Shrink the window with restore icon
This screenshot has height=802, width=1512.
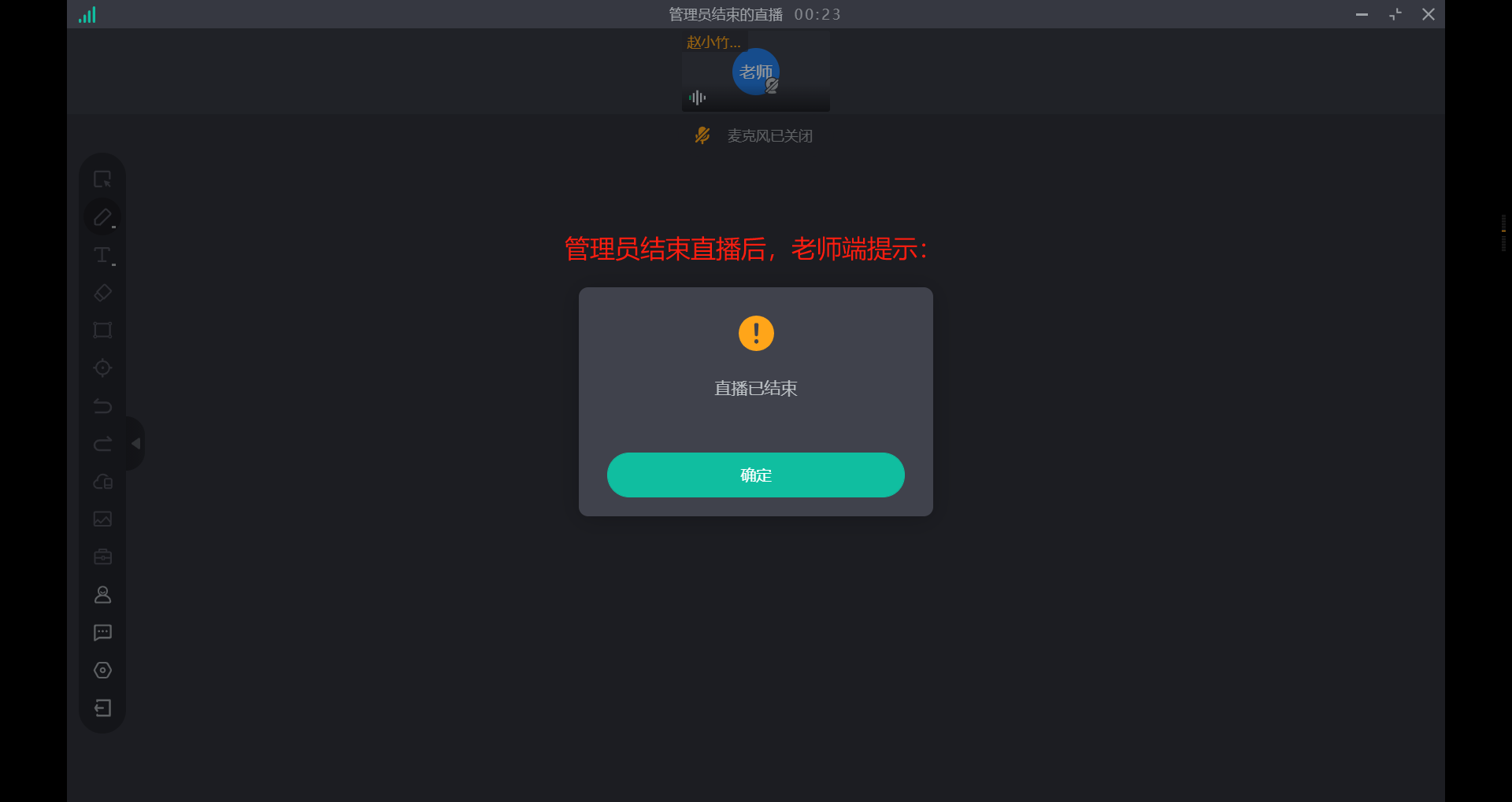point(1395,14)
